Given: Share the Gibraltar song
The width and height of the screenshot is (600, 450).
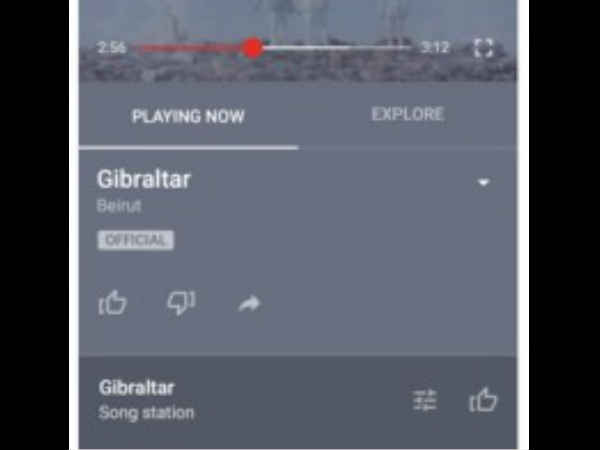Looking at the screenshot, I should click(249, 303).
